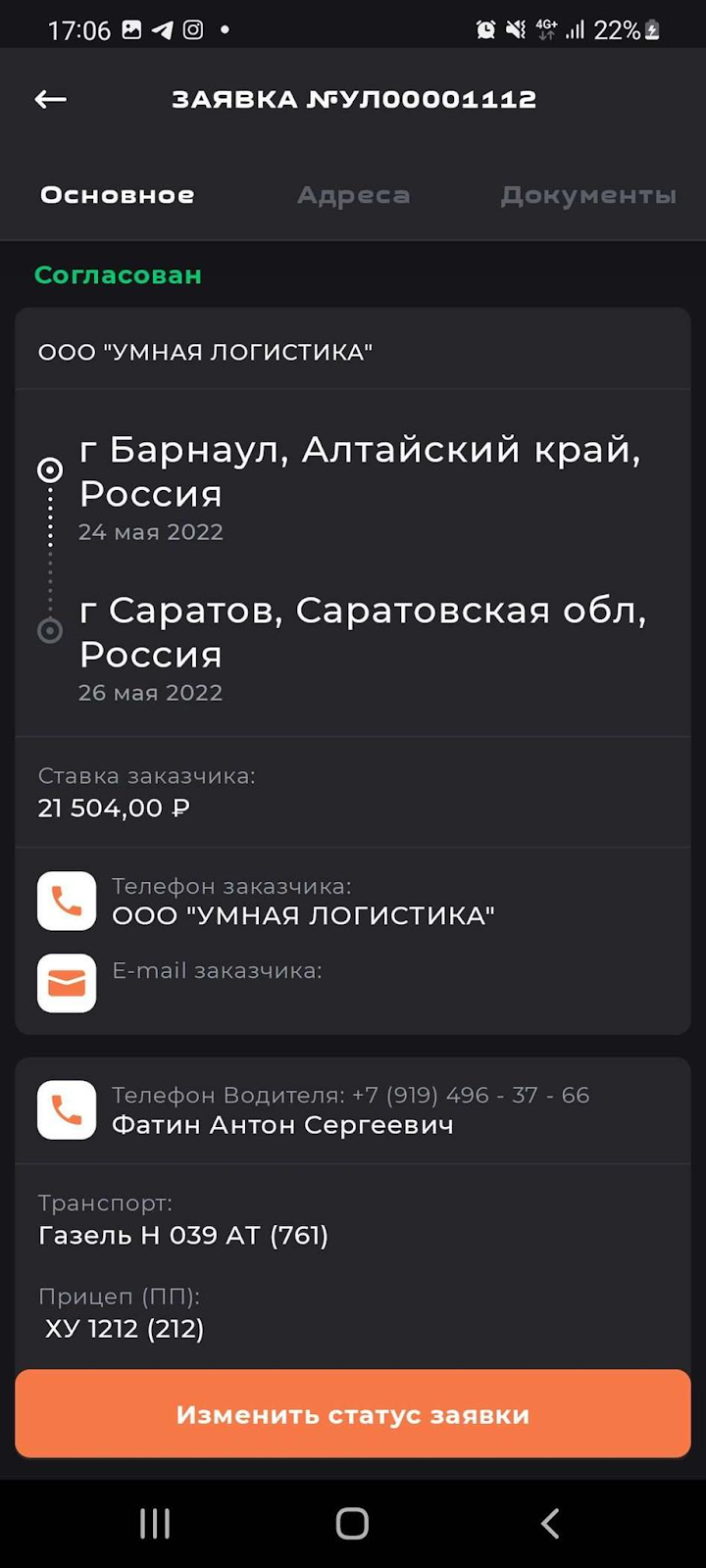Tap Изменить статус заявки button
The height and width of the screenshot is (1568, 706).
pyautogui.click(x=353, y=1414)
